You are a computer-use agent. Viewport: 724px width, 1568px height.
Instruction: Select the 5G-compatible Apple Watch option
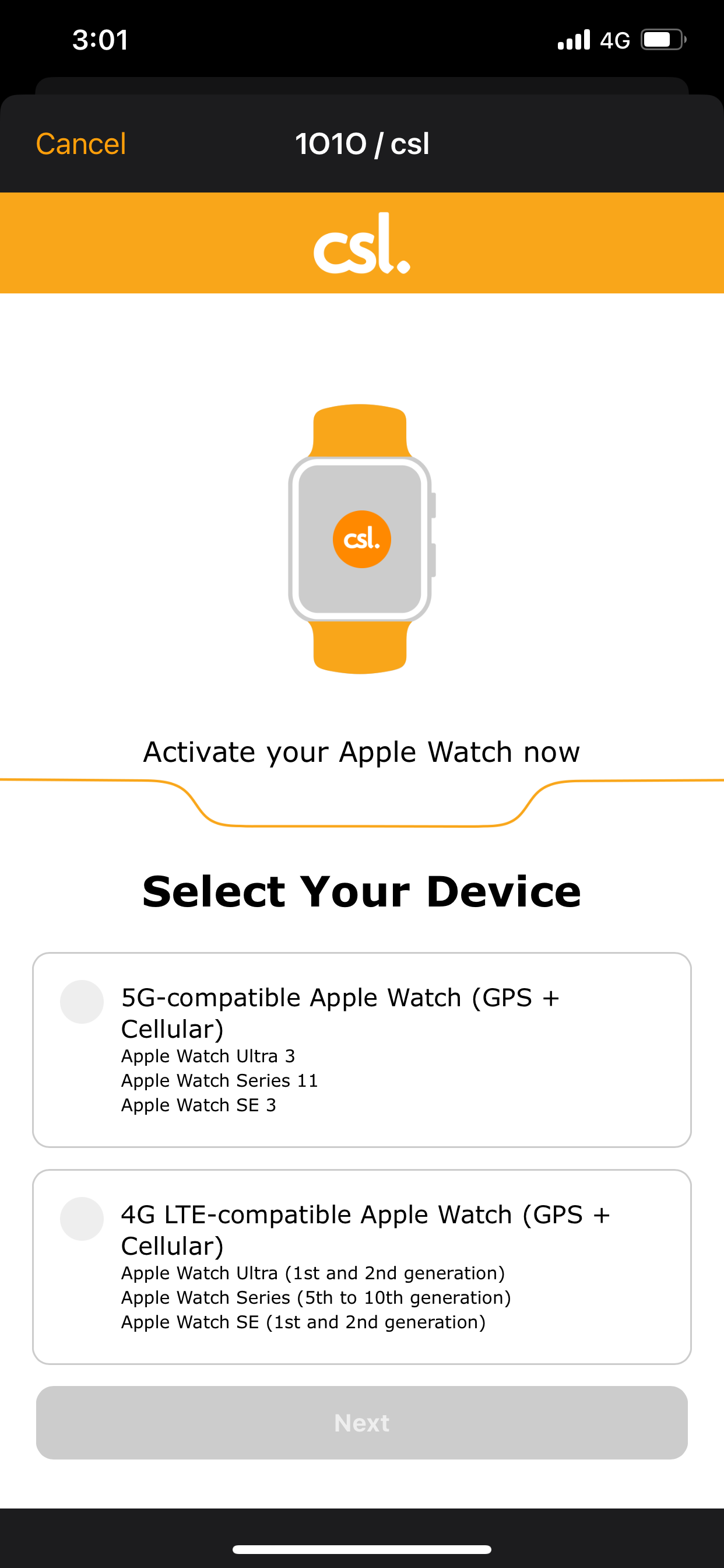(82, 1002)
